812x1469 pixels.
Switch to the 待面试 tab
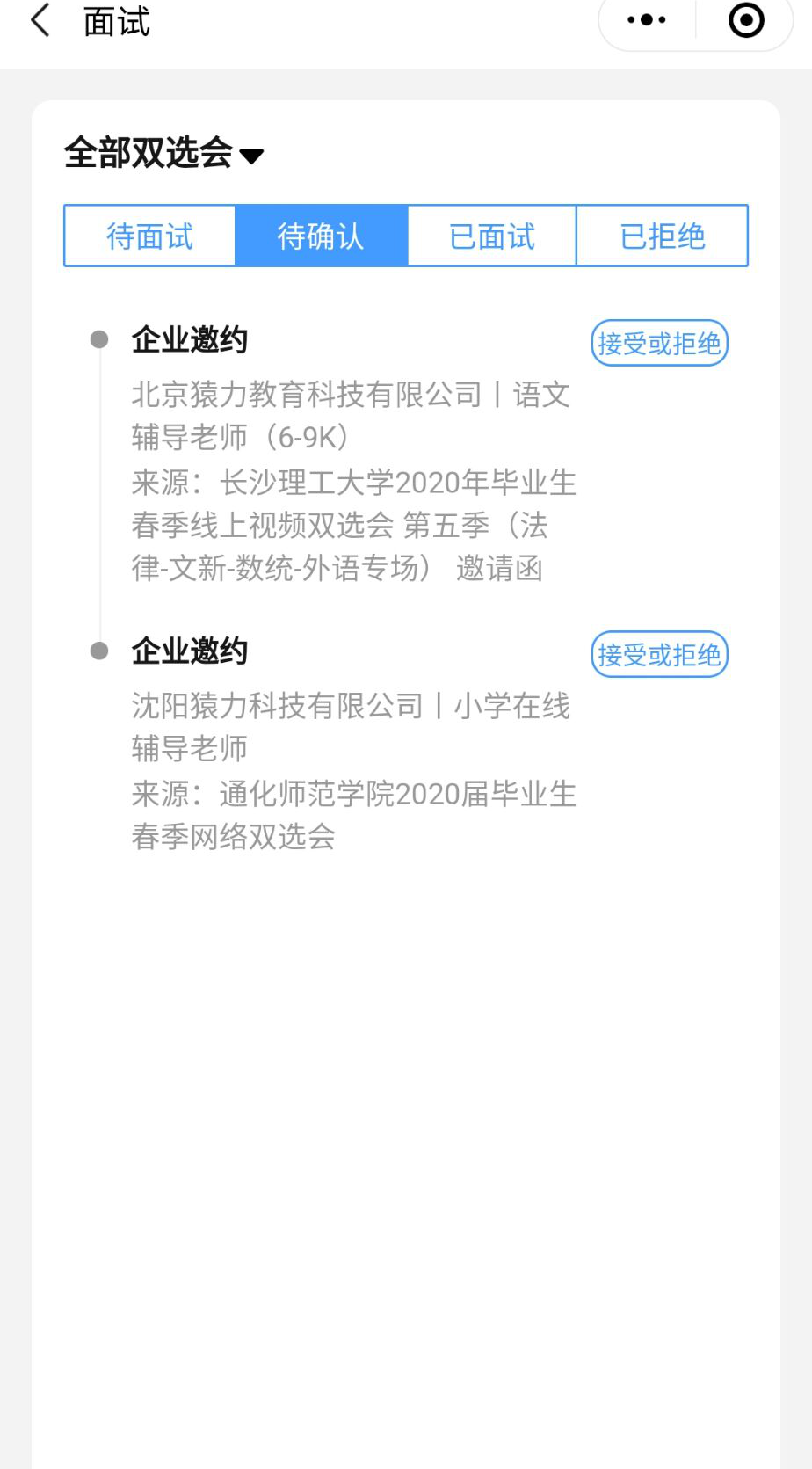(149, 236)
